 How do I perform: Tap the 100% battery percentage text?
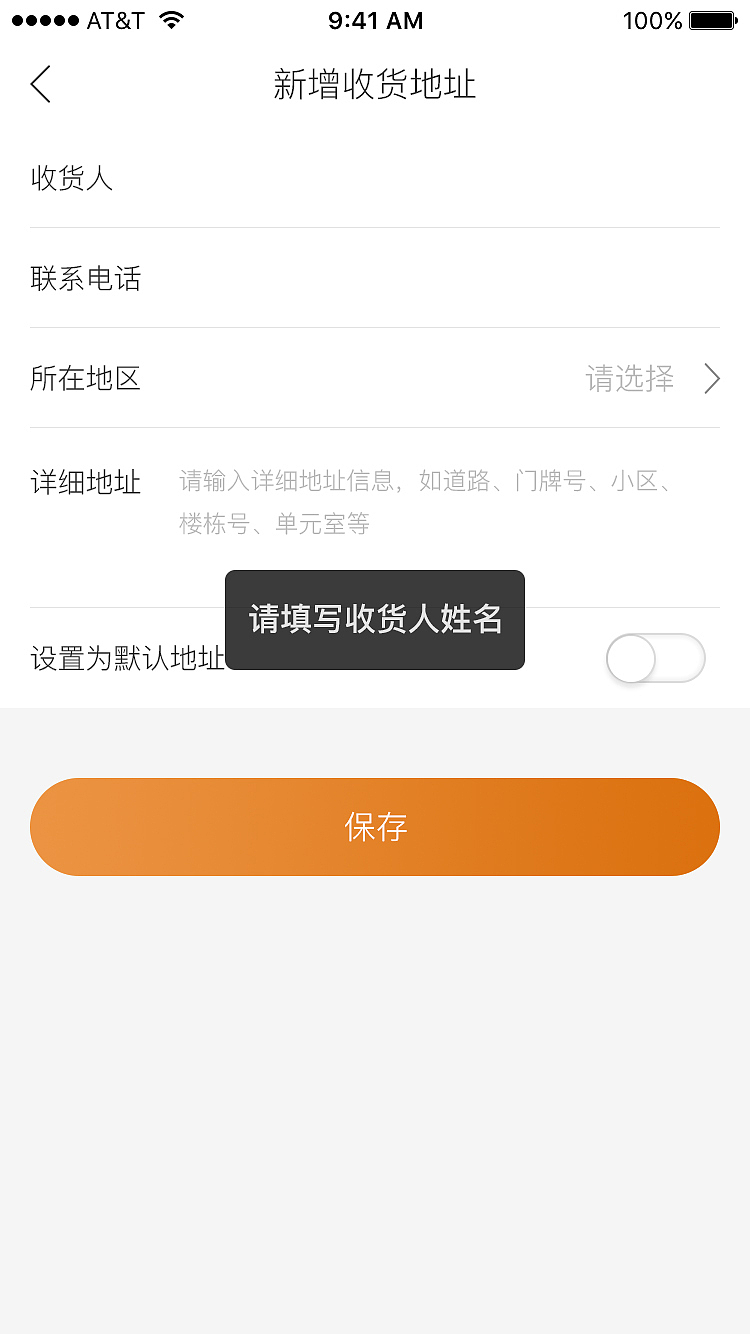point(652,18)
